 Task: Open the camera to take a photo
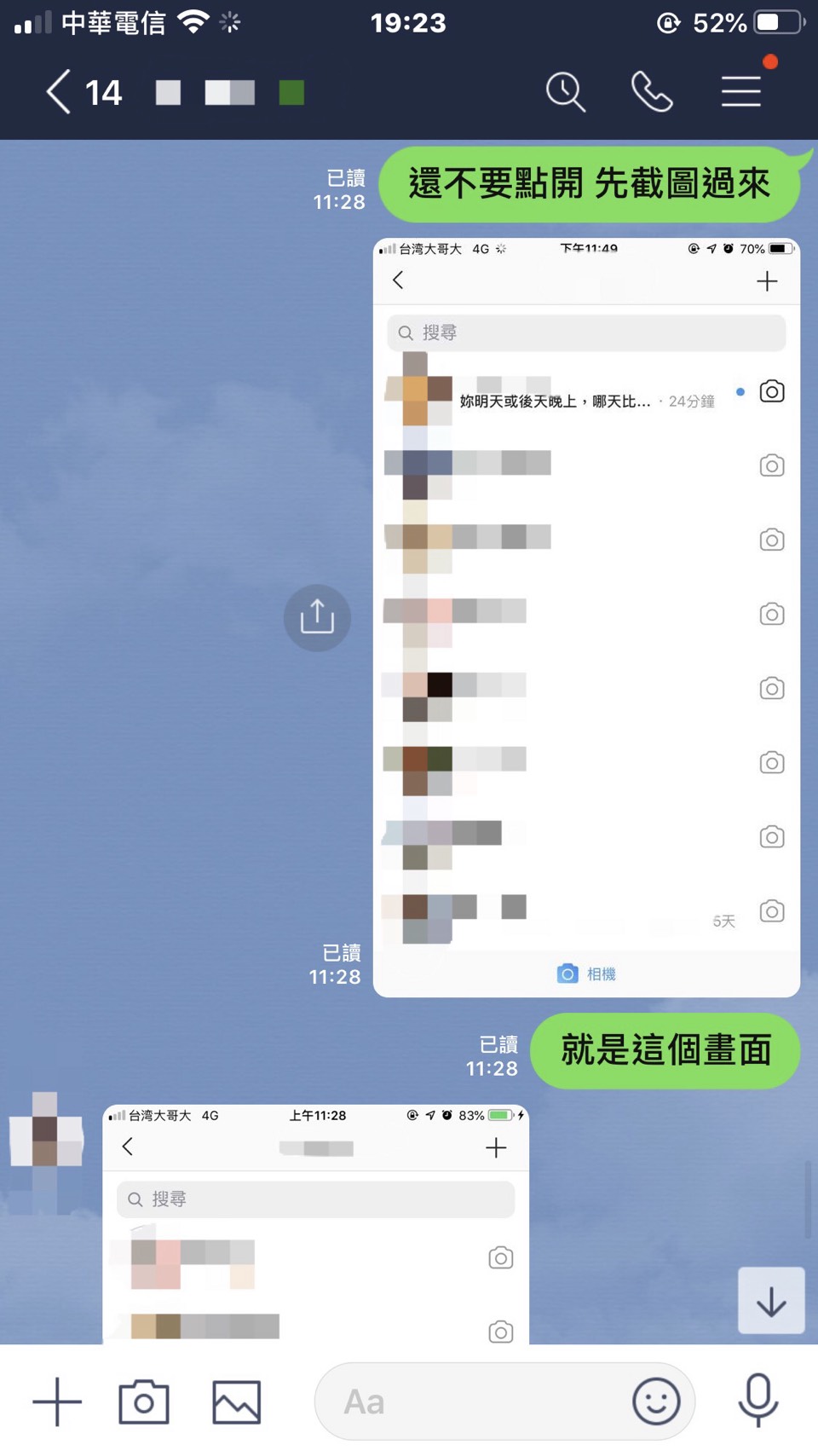point(144,1401)
